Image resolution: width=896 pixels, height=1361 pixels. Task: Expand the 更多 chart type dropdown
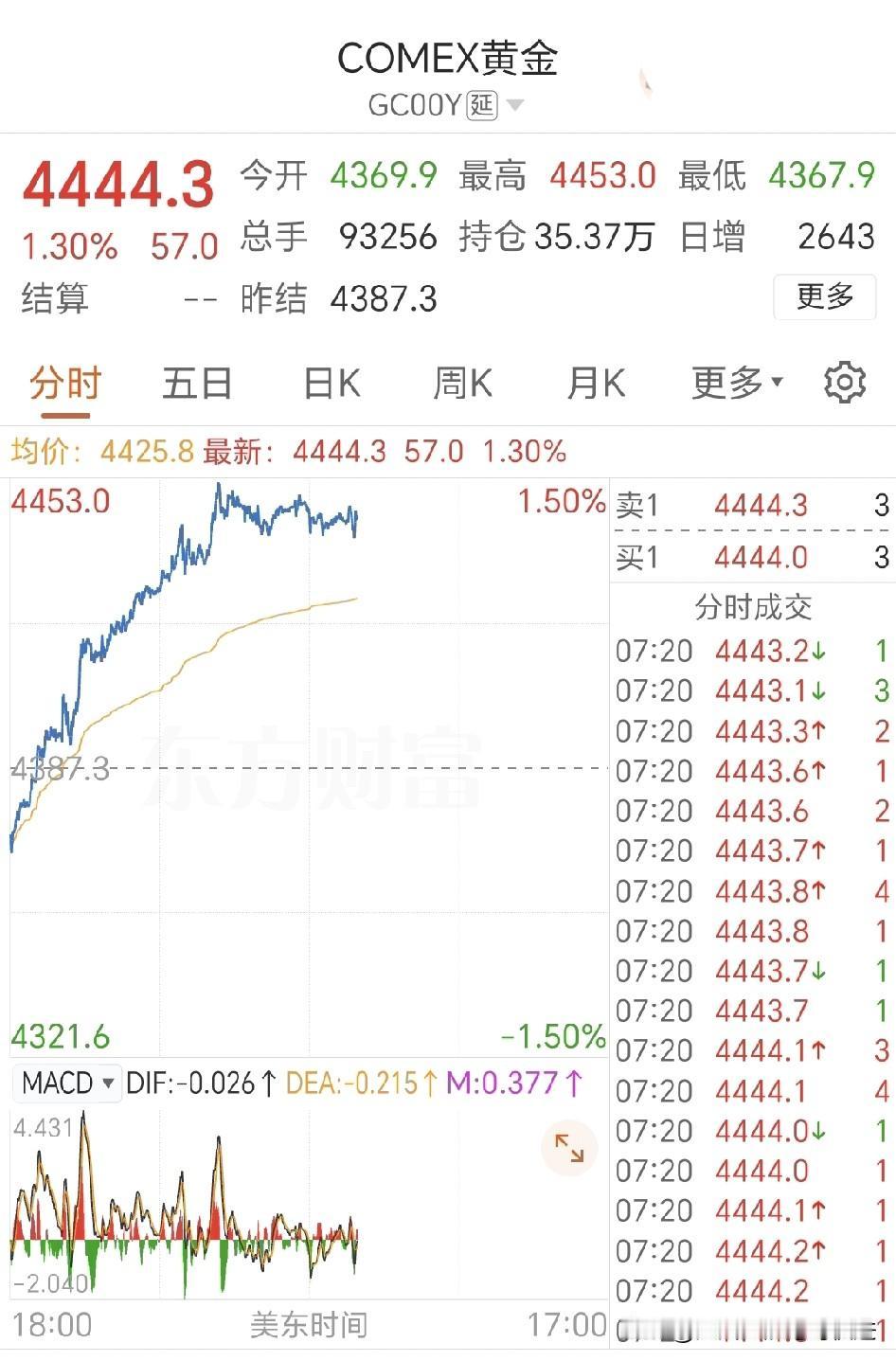click(737, 383)
